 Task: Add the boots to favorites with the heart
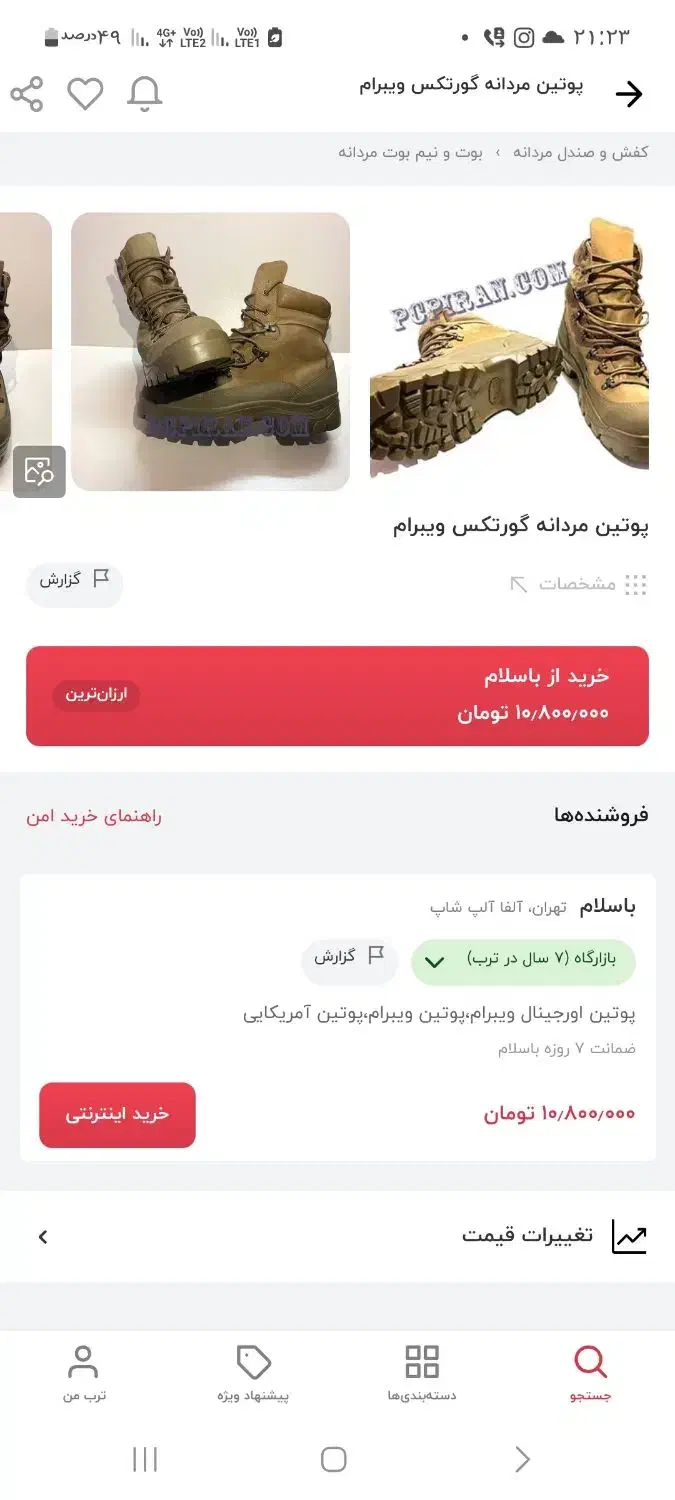click(x=85, y=94)
